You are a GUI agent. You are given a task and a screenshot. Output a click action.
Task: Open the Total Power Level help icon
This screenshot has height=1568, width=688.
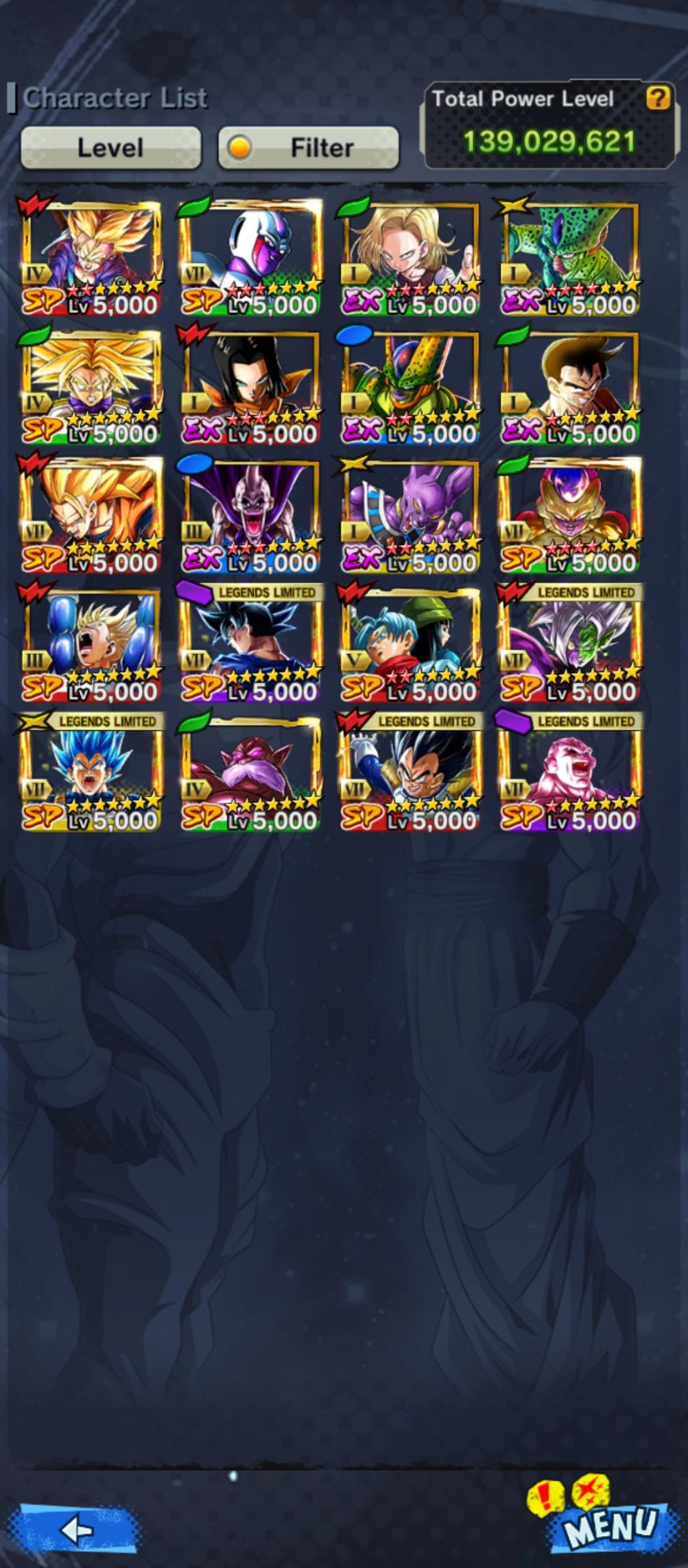tap(657, 99)
